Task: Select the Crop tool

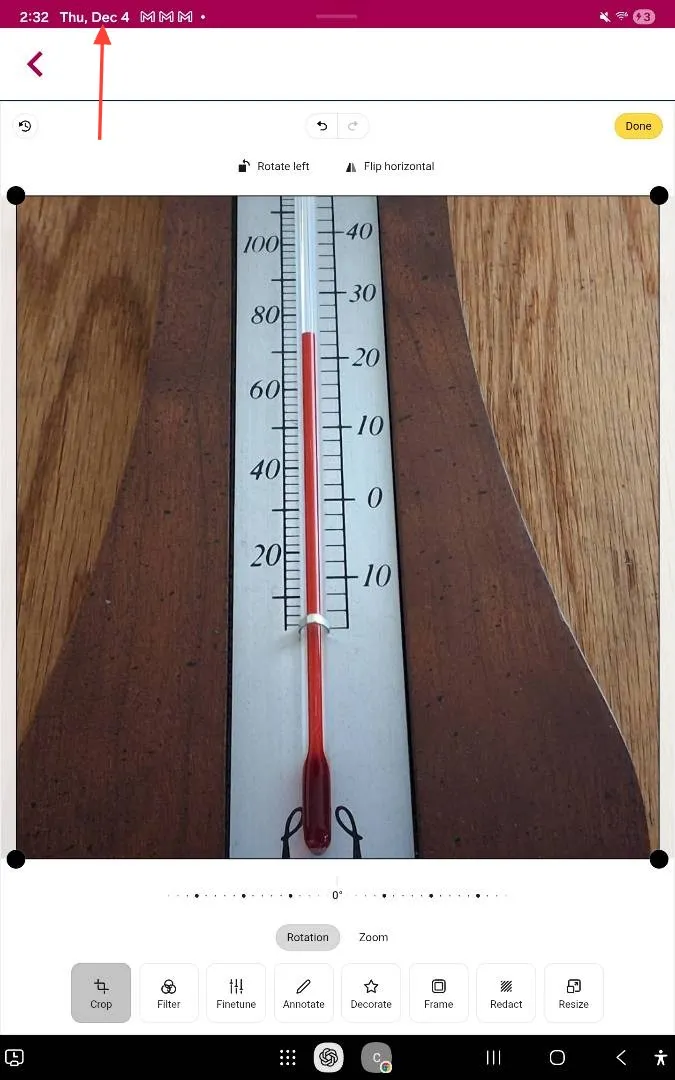Action: 101,992
